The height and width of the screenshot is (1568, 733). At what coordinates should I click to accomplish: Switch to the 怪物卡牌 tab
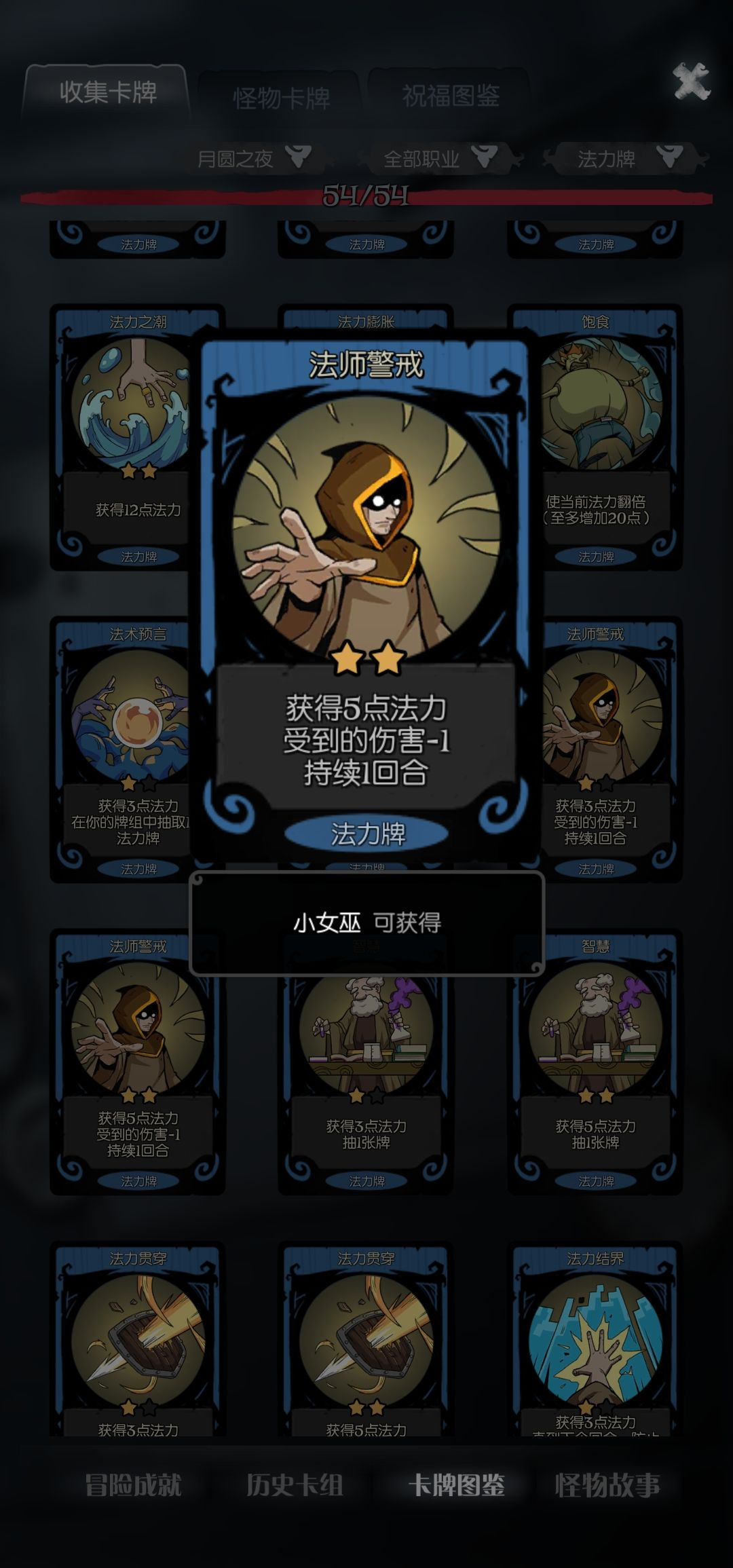coord(281,98)
